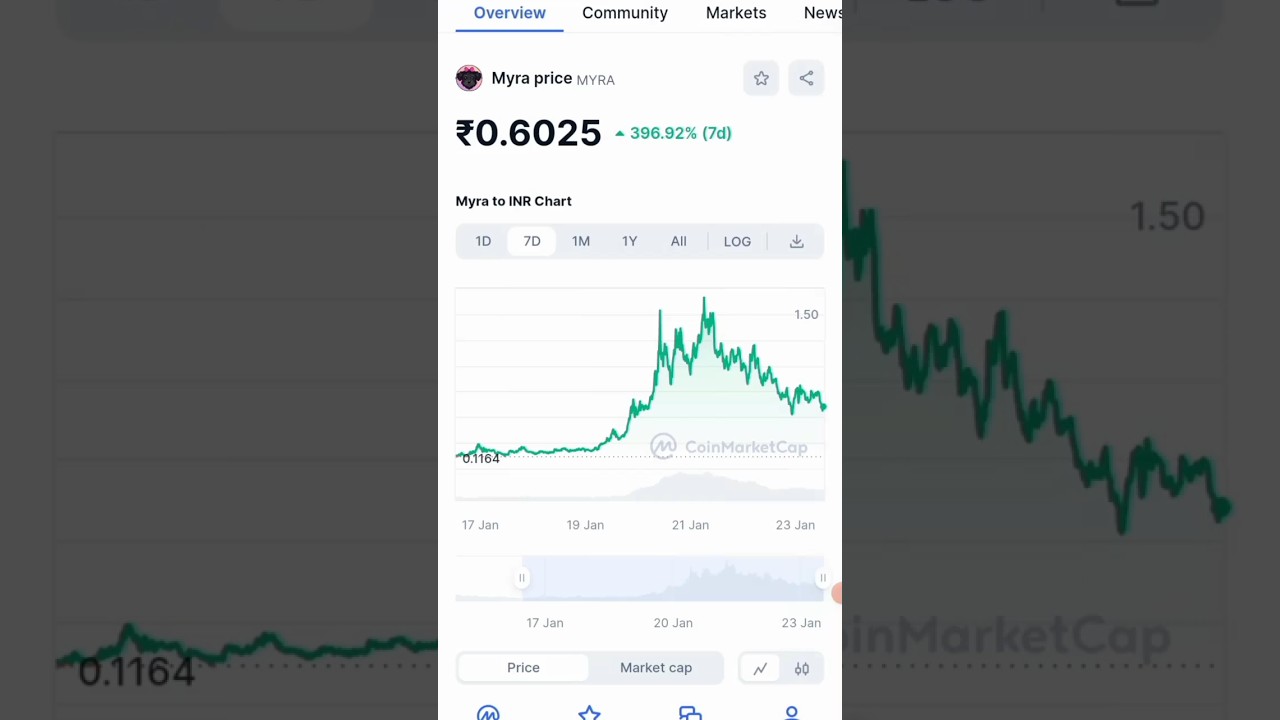Download the chart data
This screenshot has width=1280, height=720.
(x=797, y=241)
